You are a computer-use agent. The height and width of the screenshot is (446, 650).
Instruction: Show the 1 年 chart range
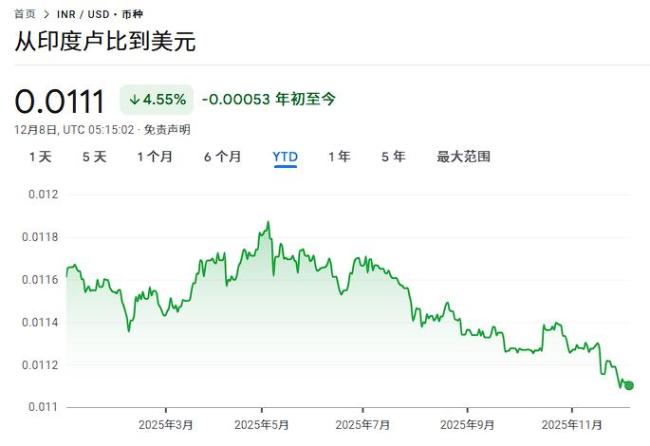click(339, 157)
